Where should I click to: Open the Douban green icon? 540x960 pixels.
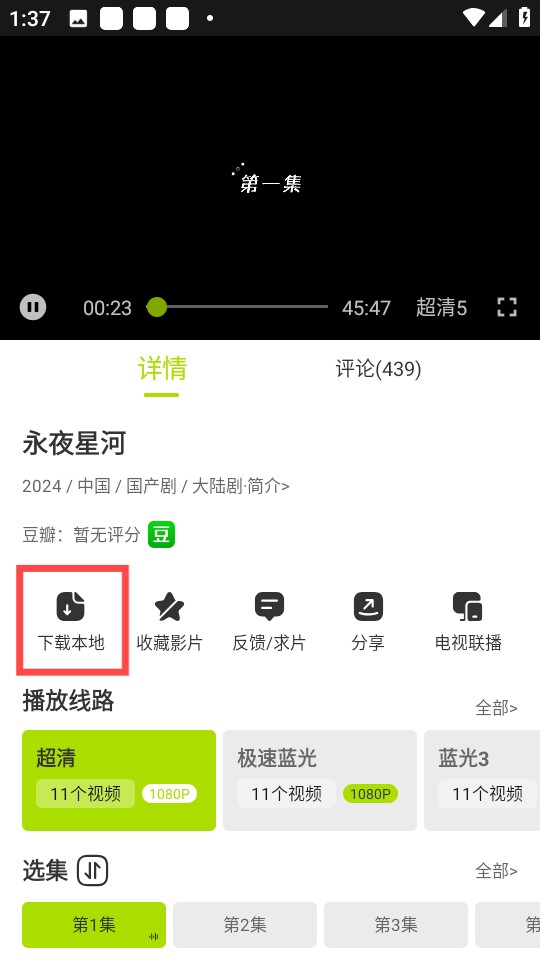click(161, 534)
